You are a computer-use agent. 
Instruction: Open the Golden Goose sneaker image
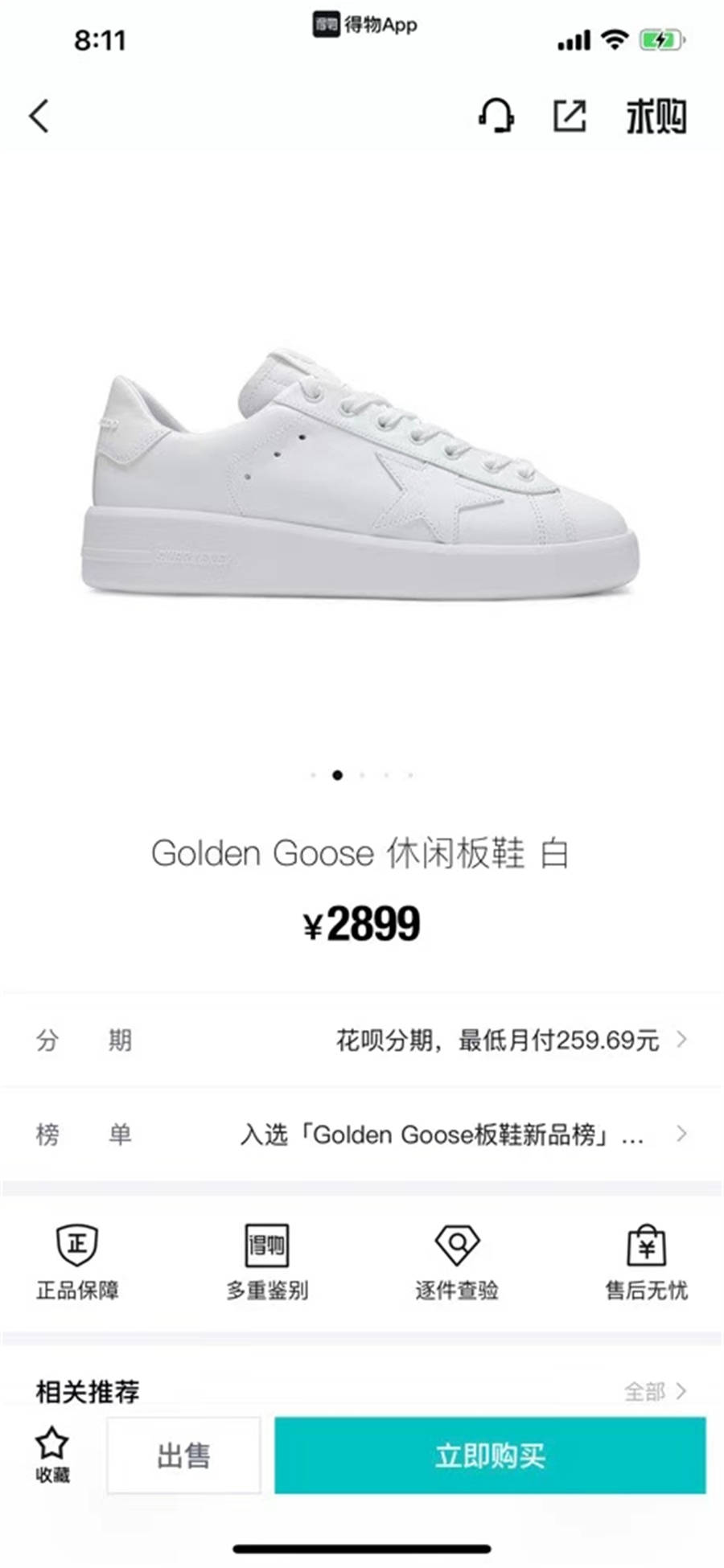(360, 474)
